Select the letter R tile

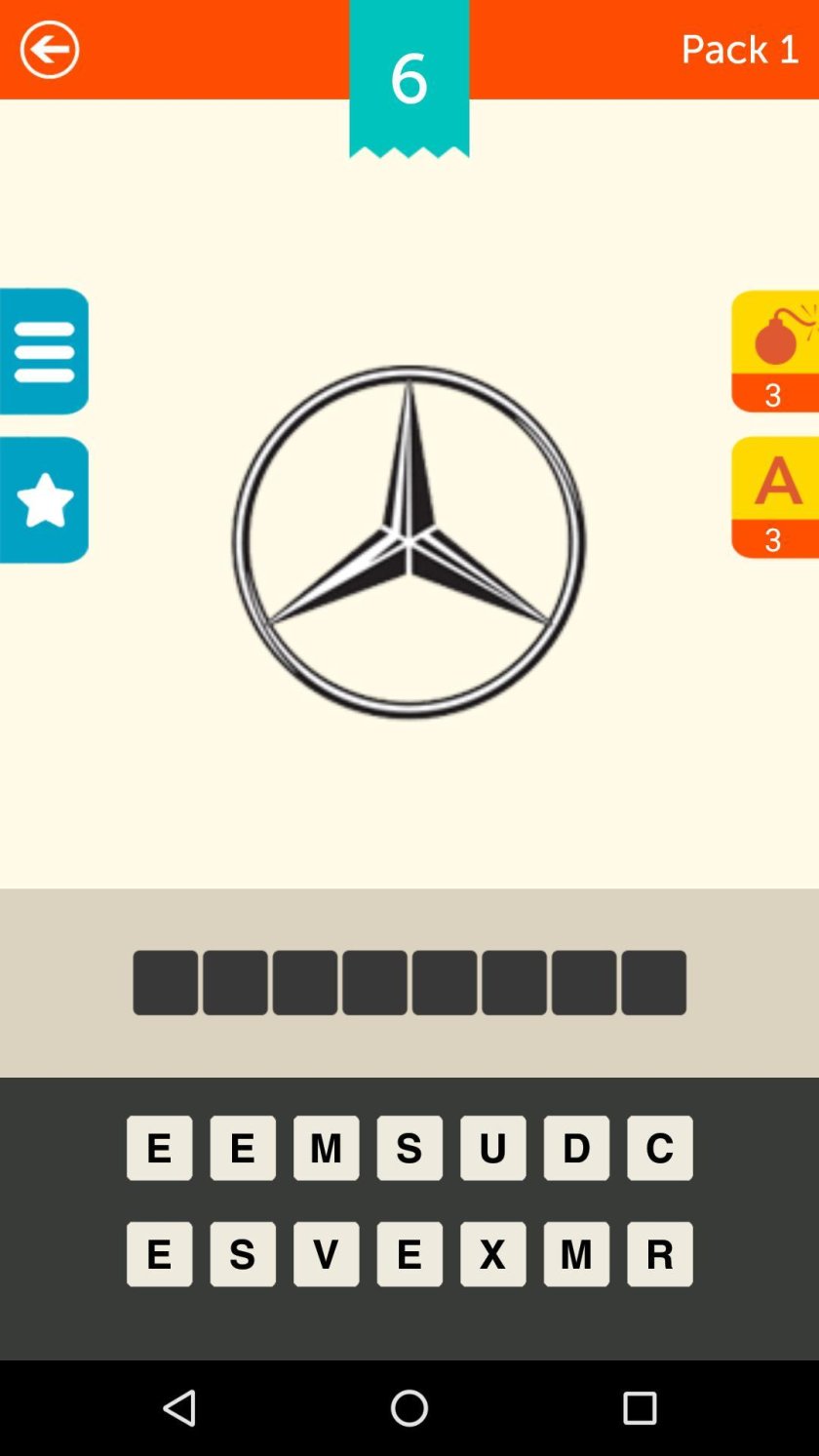(660, 1254)
